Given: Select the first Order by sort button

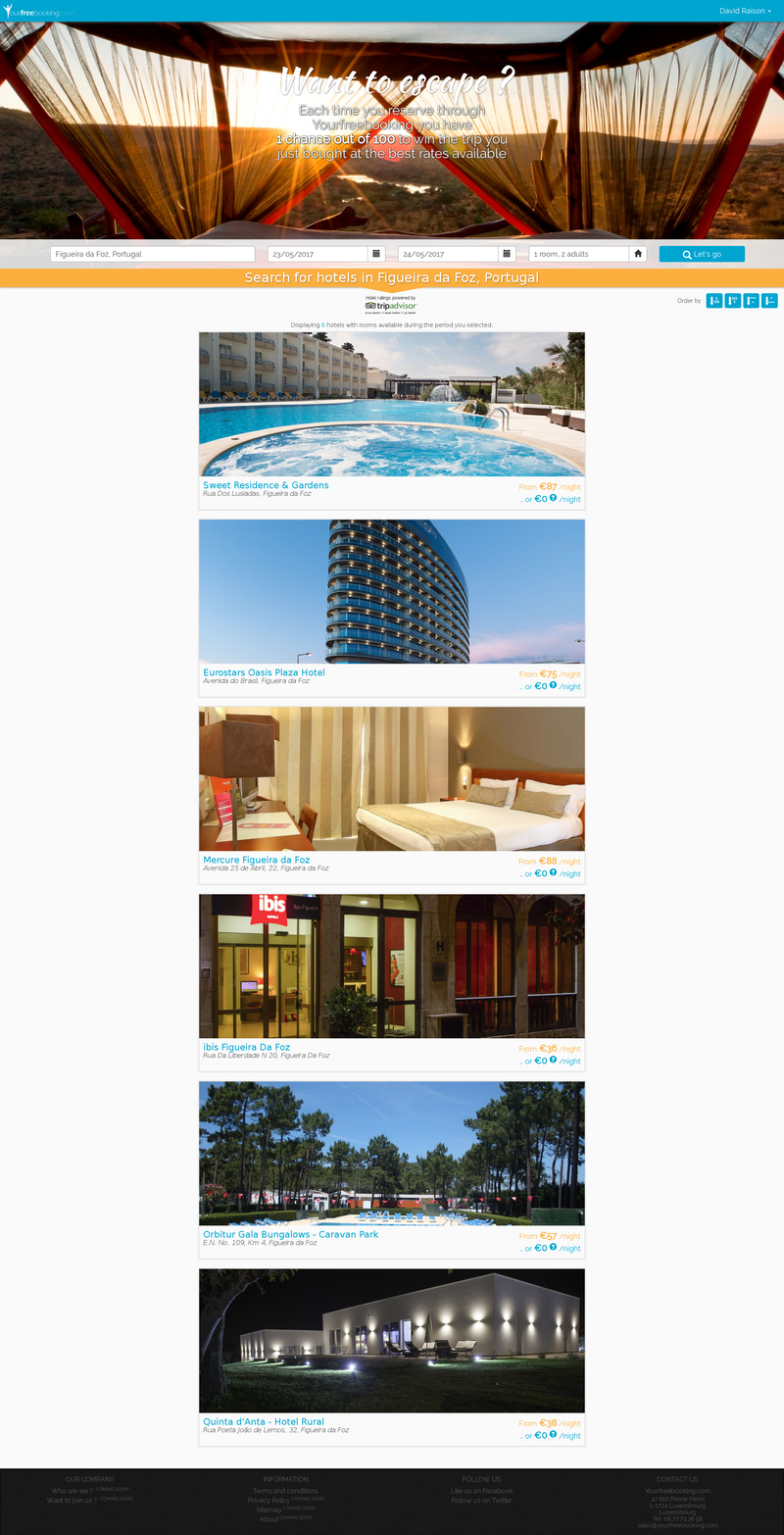Looking at the screenshot, I should [714, 301].
